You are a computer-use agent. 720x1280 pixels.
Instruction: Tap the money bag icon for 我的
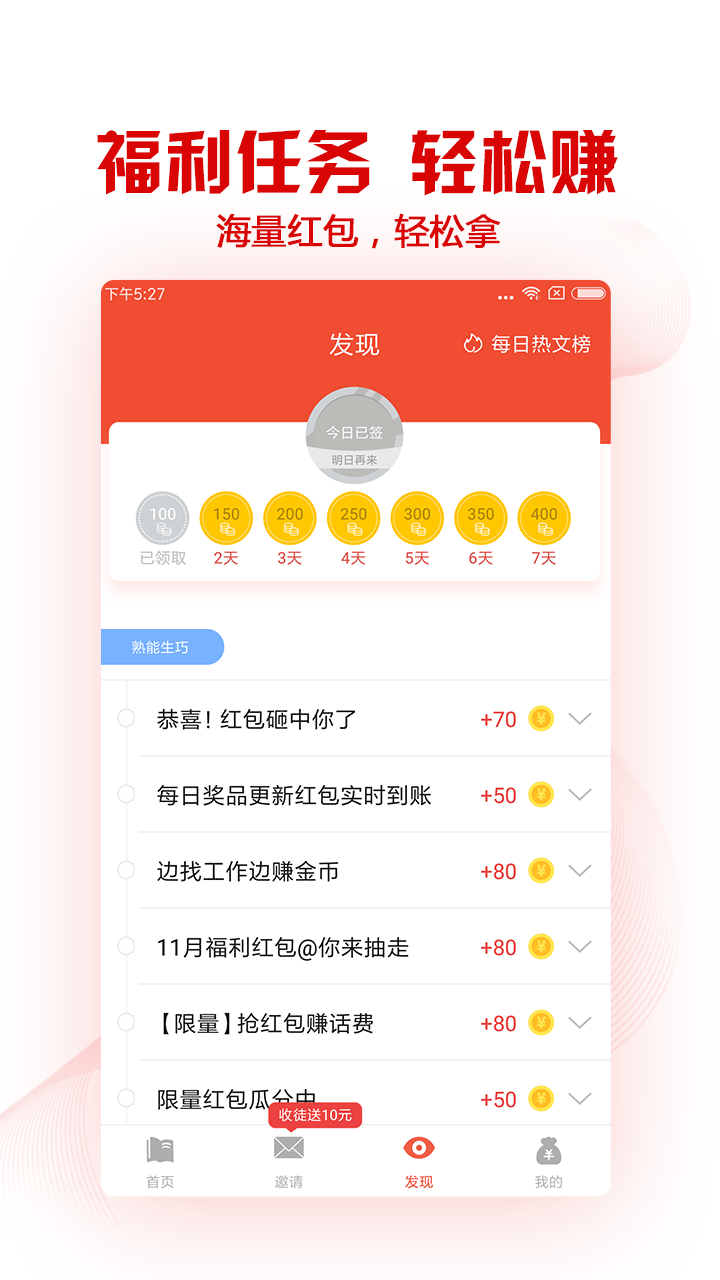pos(546,1148)
